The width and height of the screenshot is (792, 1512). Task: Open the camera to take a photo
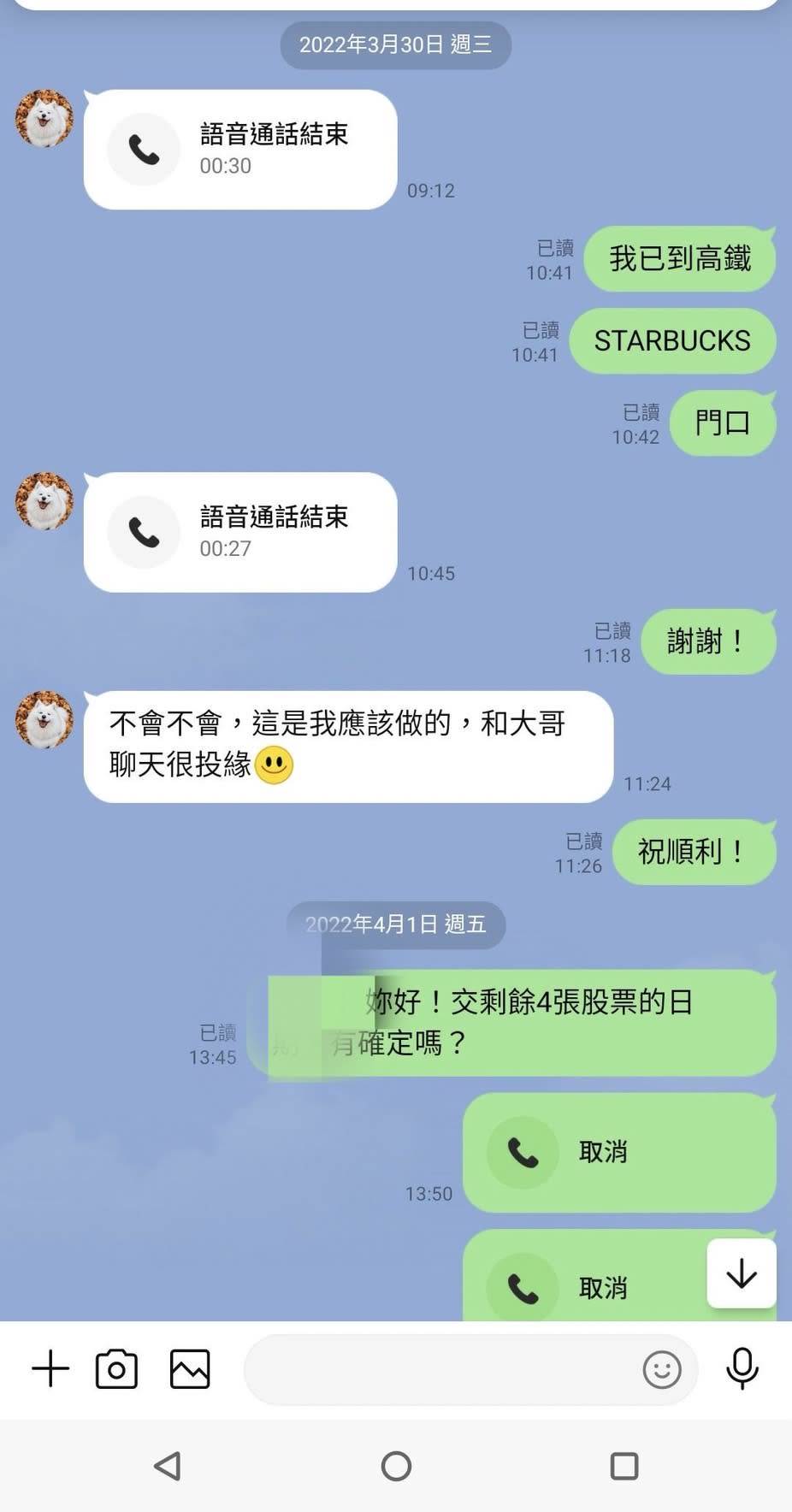pos(116,1368)
